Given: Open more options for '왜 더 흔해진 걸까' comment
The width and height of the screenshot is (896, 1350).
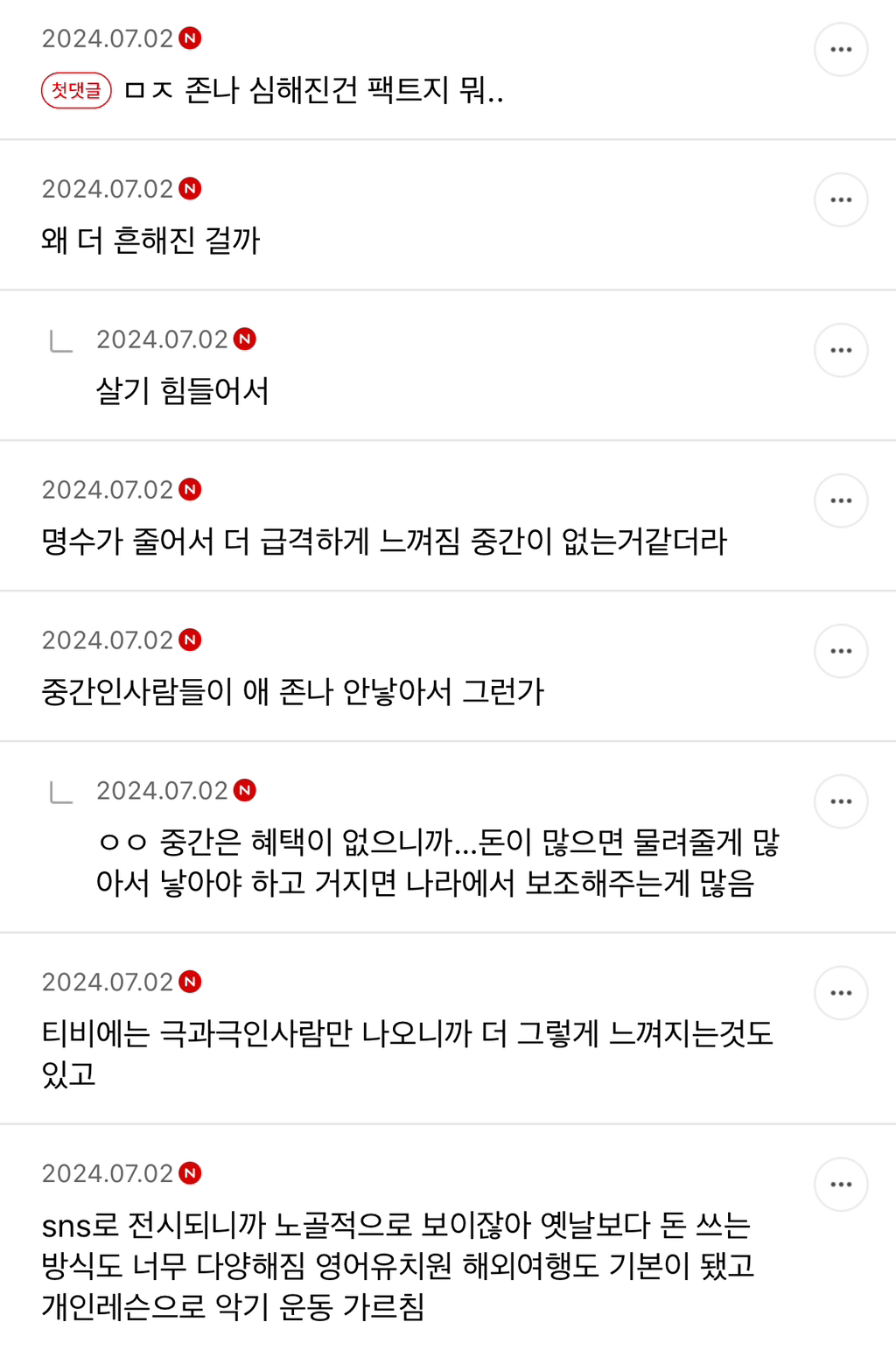Looking at the screenshot, I should point(840,200).
